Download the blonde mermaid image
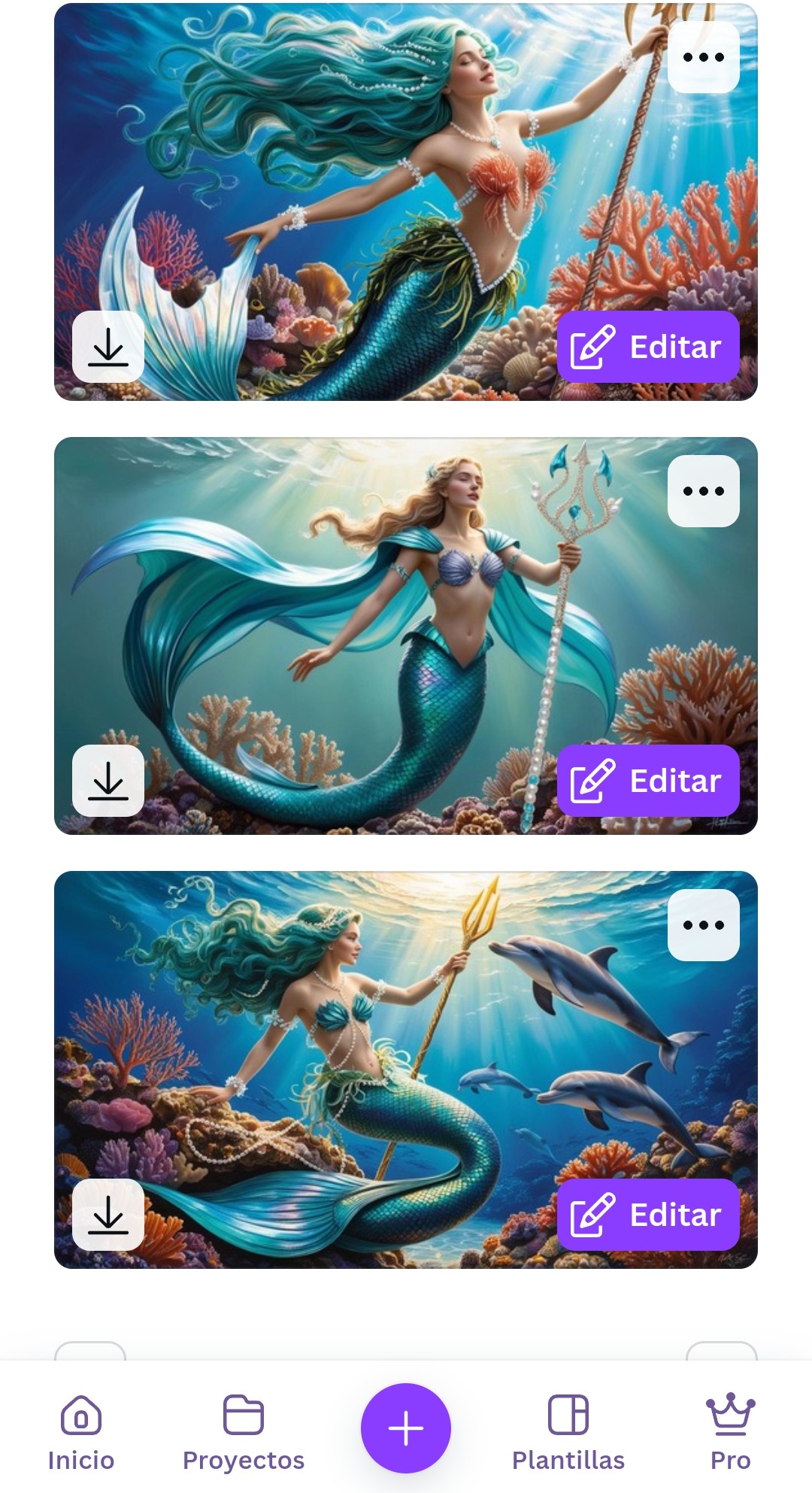812x1493 pixels. click(108, 781)
